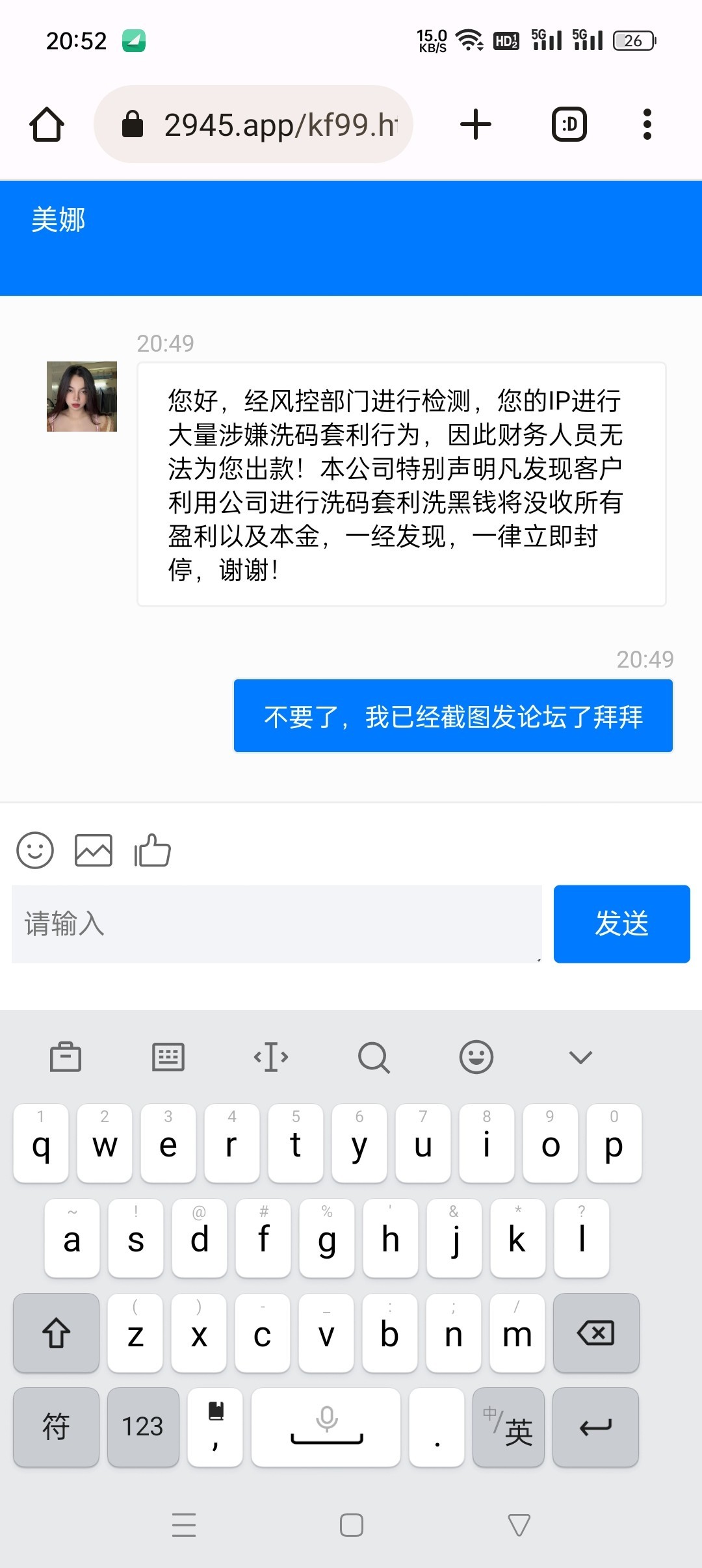Switch to the number keyboard with 123 key
This screenshot has height=1568, width=702.
tap(142, 1428)
